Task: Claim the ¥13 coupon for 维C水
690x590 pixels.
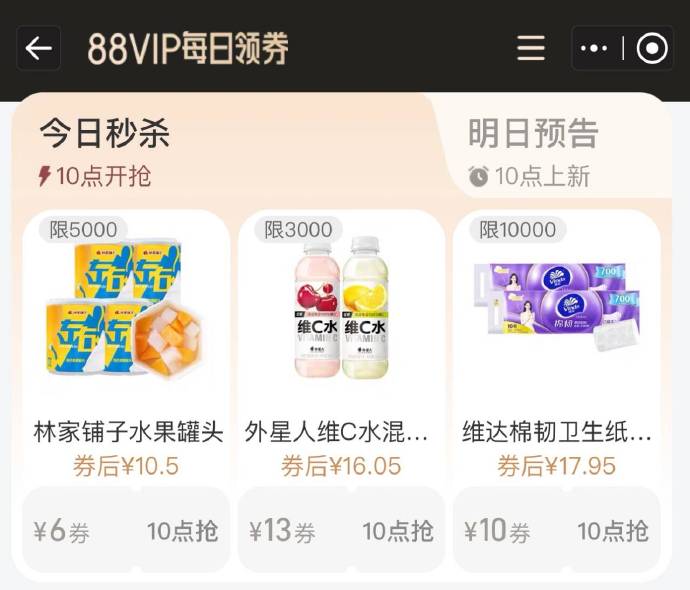Action: 341,531
